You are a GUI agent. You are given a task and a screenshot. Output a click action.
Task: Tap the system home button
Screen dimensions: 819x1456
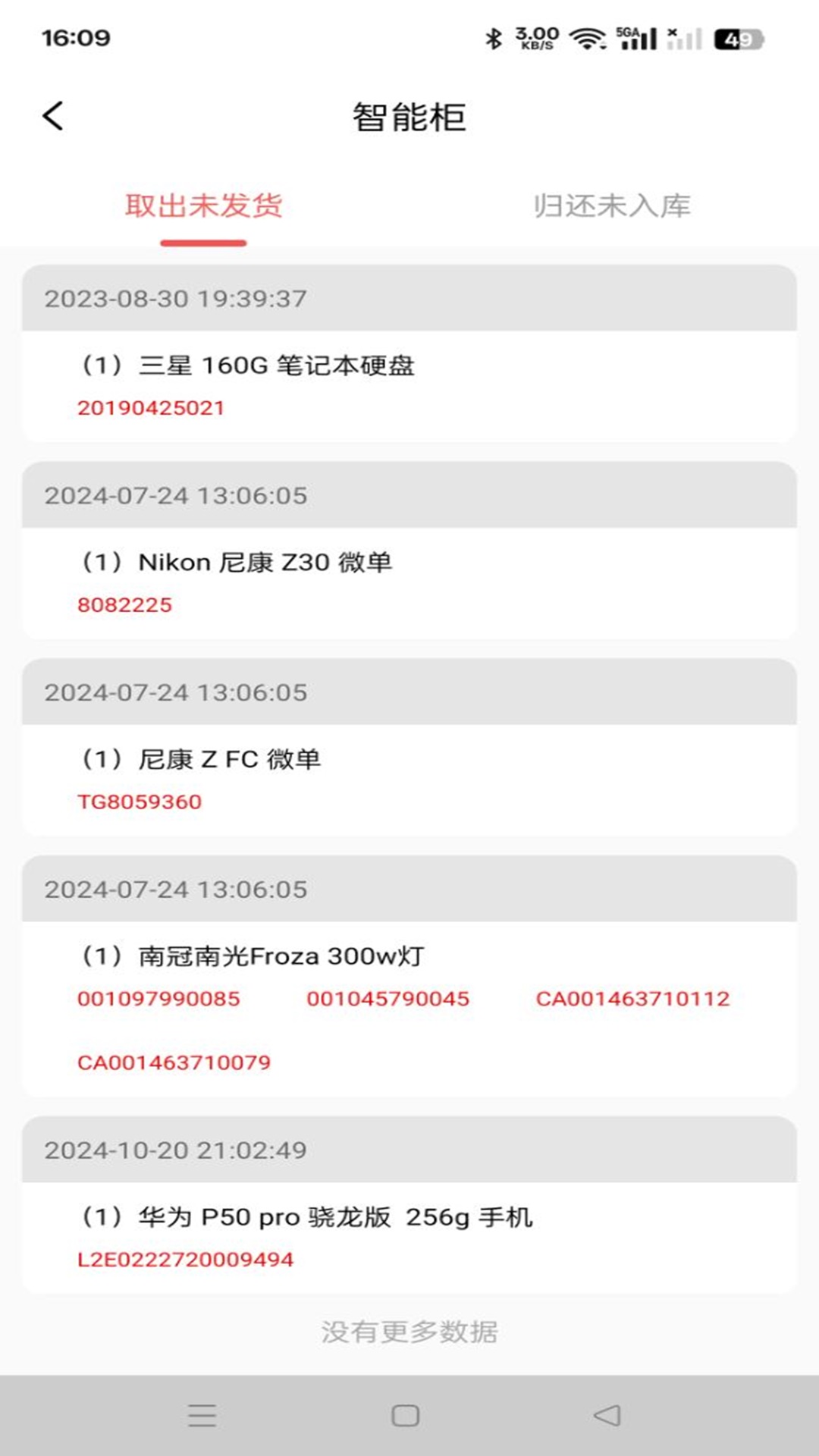pos(406,1415)
